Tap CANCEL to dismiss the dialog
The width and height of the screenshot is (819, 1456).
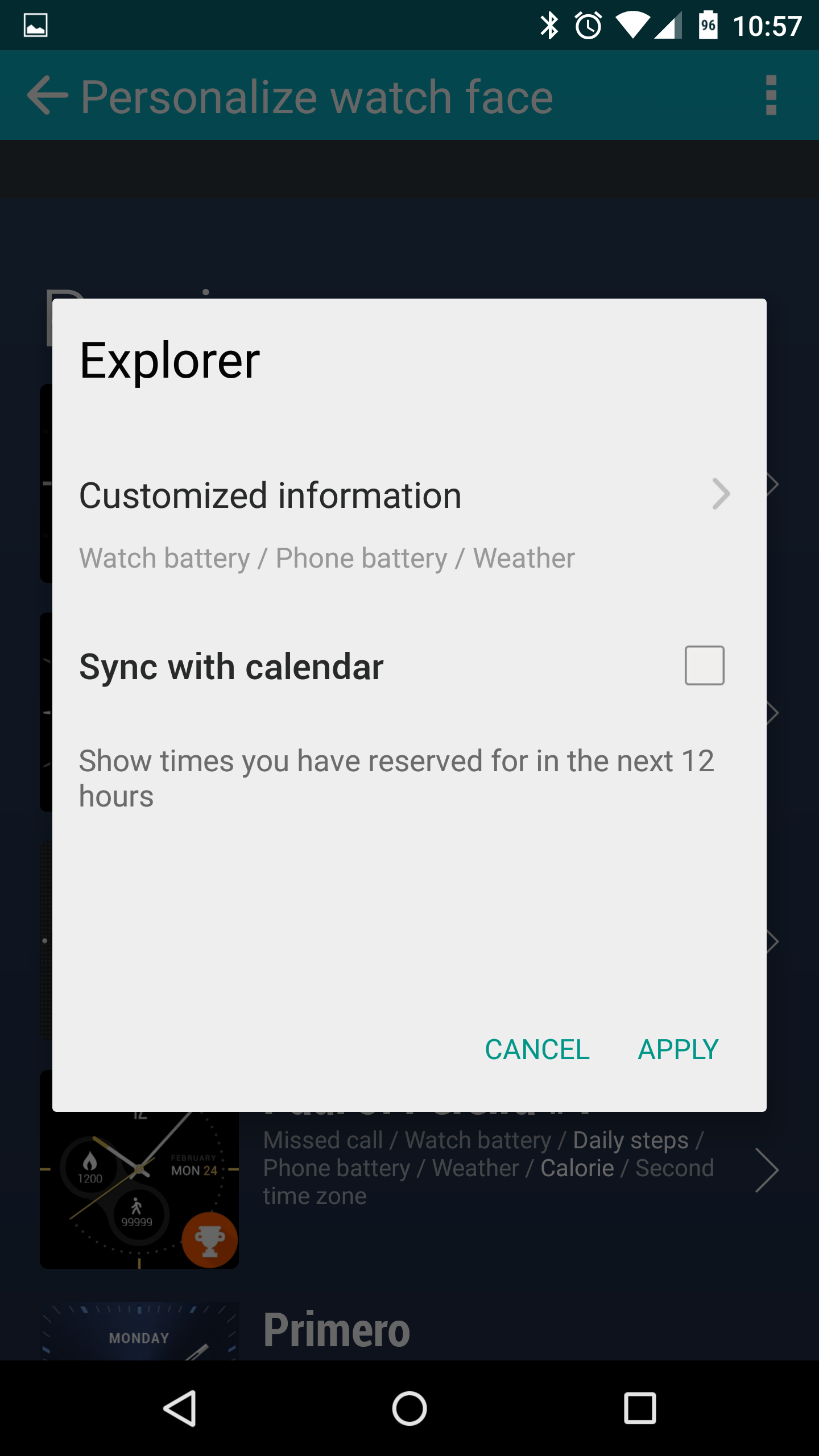(536, 1049)
